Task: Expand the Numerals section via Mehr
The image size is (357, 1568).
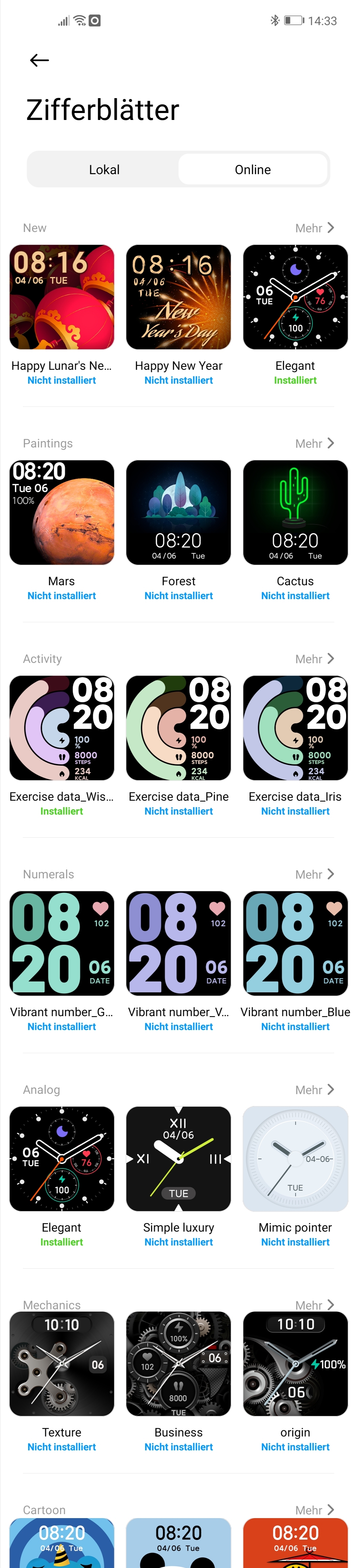Action: pyautogui.click(x=314, y=874)
